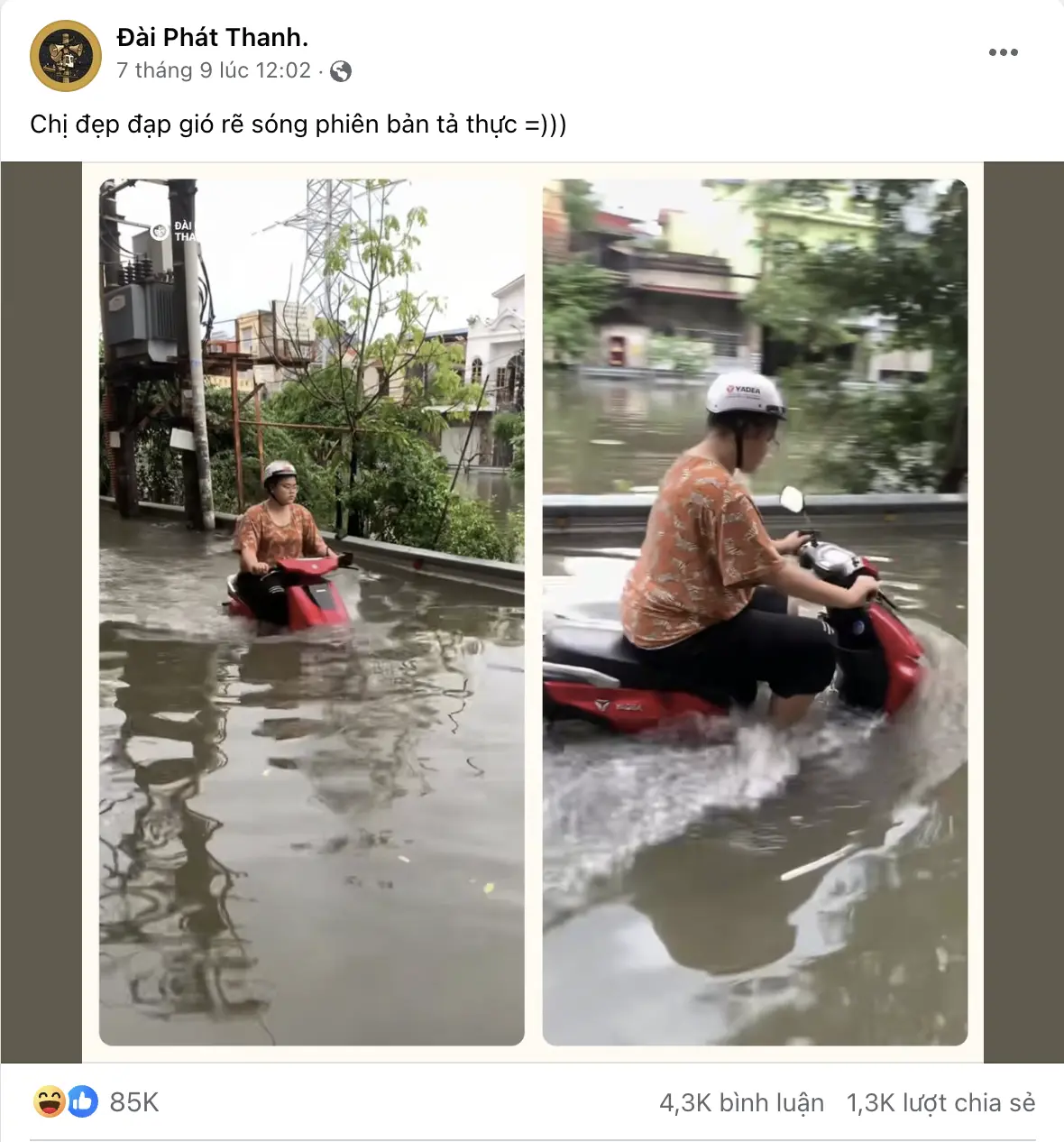Open the flooded street photo in post

[532, 612]
